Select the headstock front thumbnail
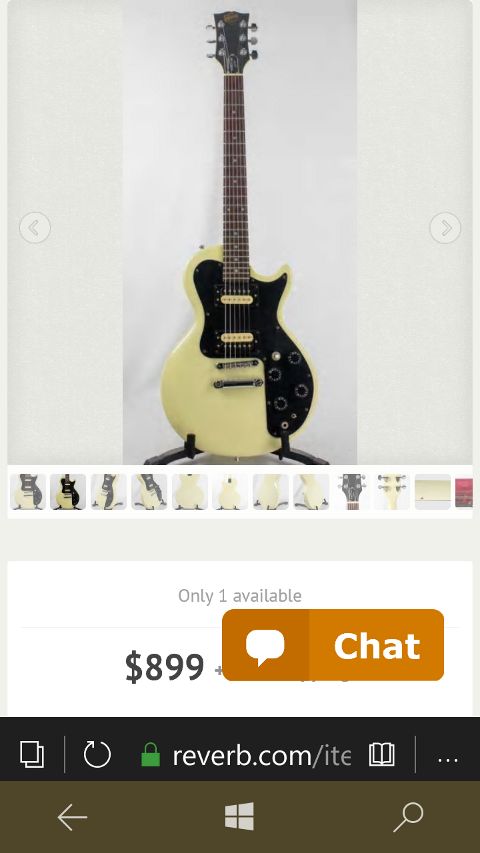 (x=352, y=492)
